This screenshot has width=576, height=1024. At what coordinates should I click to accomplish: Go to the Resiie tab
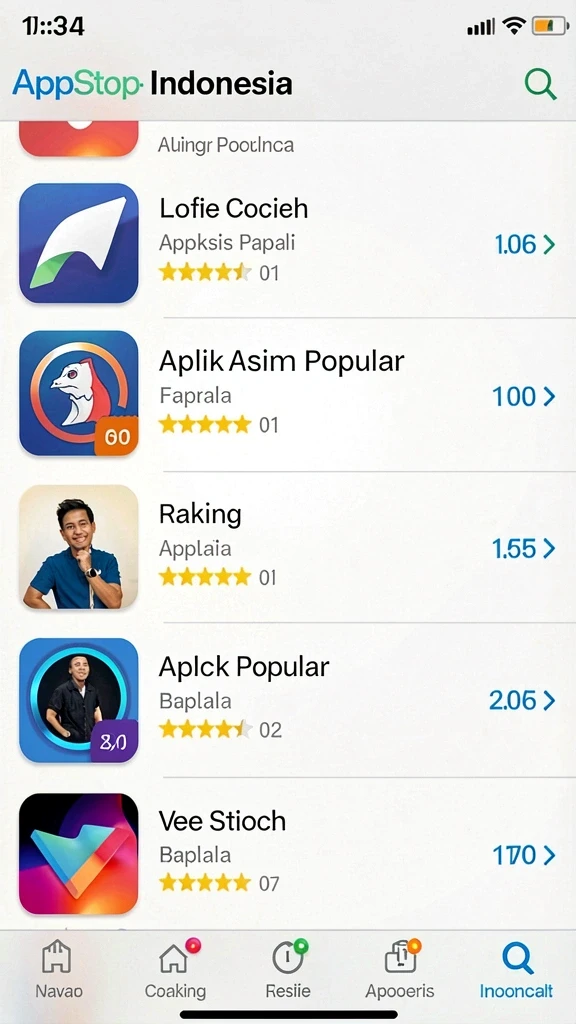pos(288,970)
